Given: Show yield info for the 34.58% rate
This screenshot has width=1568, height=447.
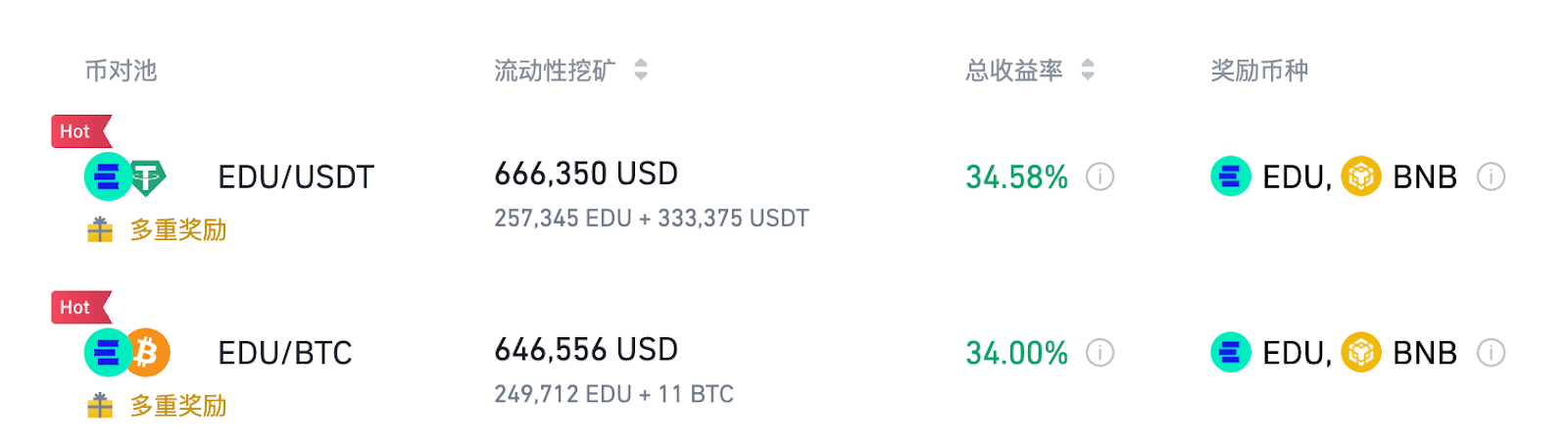Looking at the screenshot, I should (x=1101, y=177).
